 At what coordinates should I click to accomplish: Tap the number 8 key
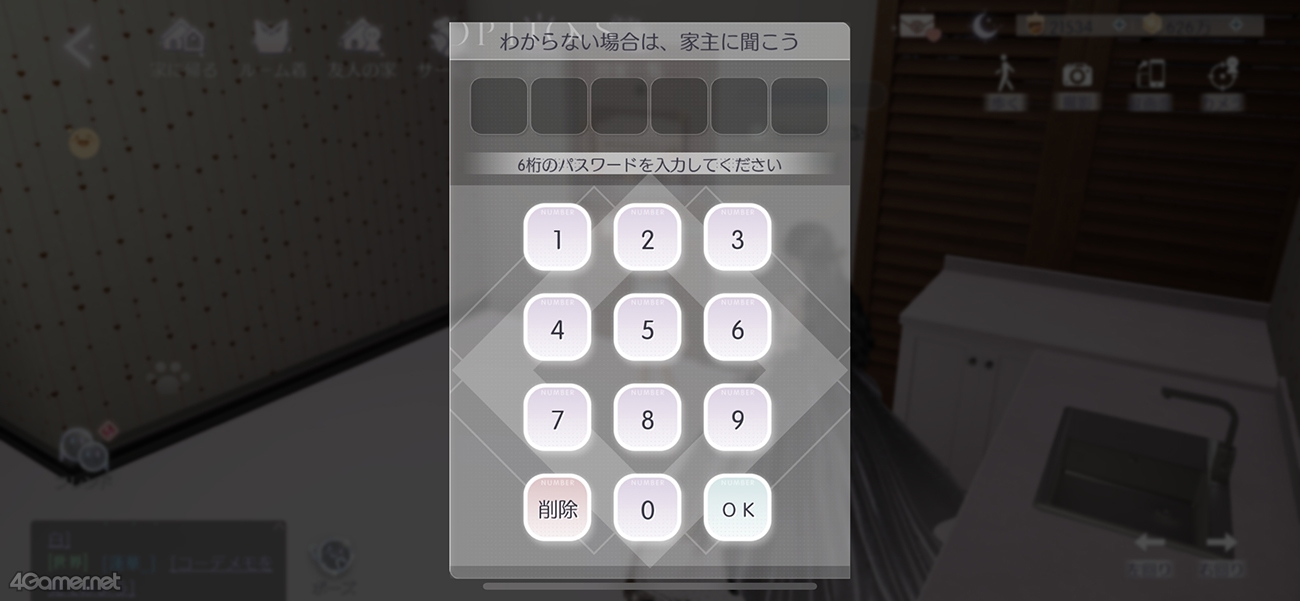(x=647, y=418)
